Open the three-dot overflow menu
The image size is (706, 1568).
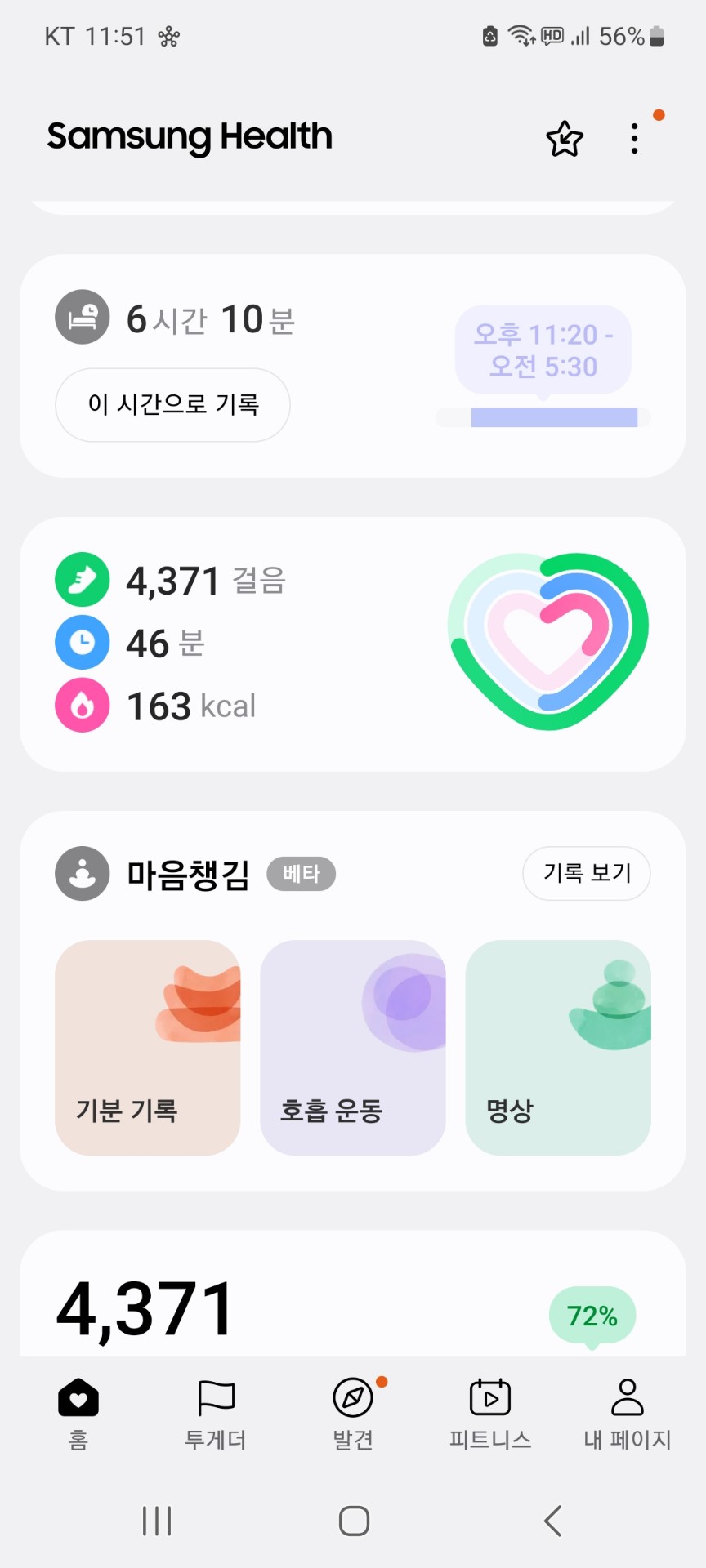635,139
